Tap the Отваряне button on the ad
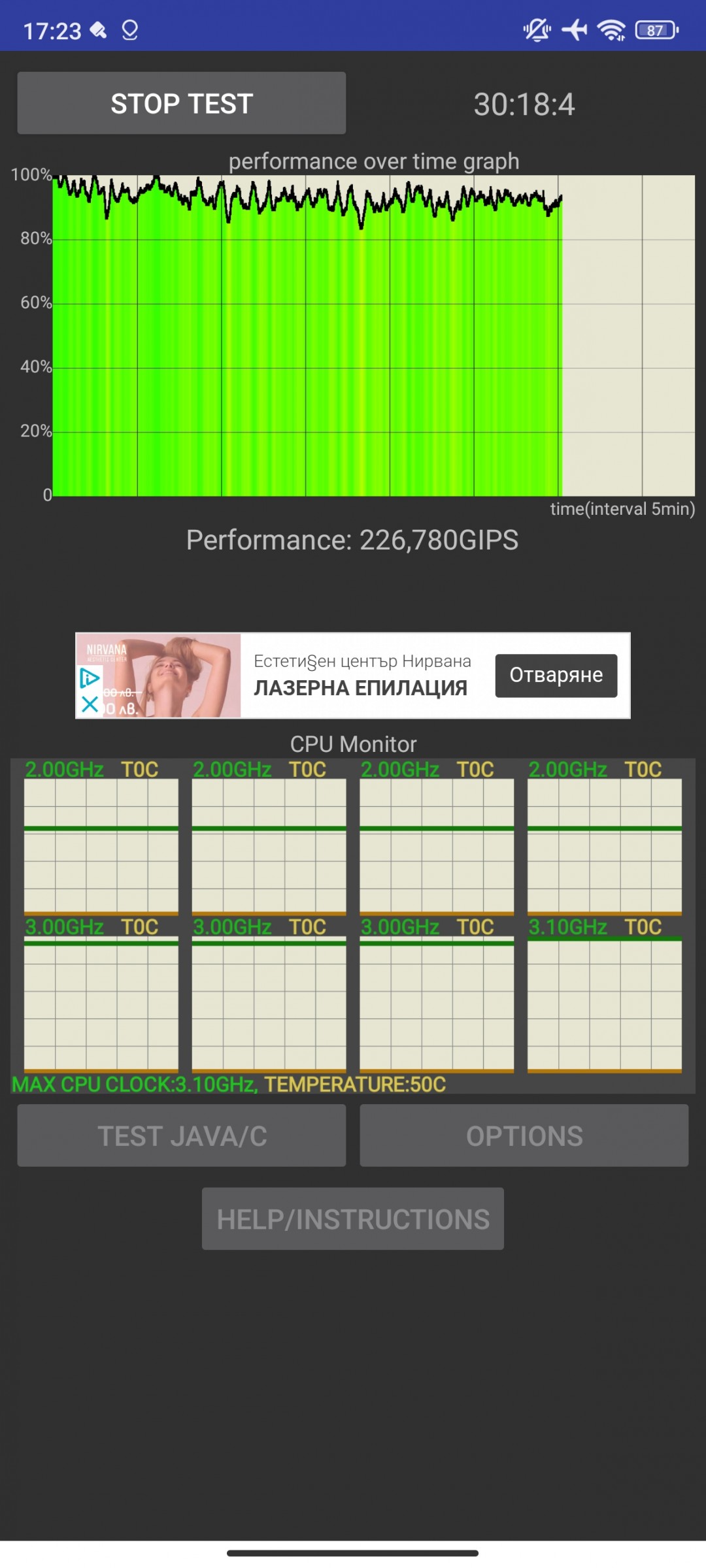This screenshot has height=1568, width=706. (x=556, y=676)
